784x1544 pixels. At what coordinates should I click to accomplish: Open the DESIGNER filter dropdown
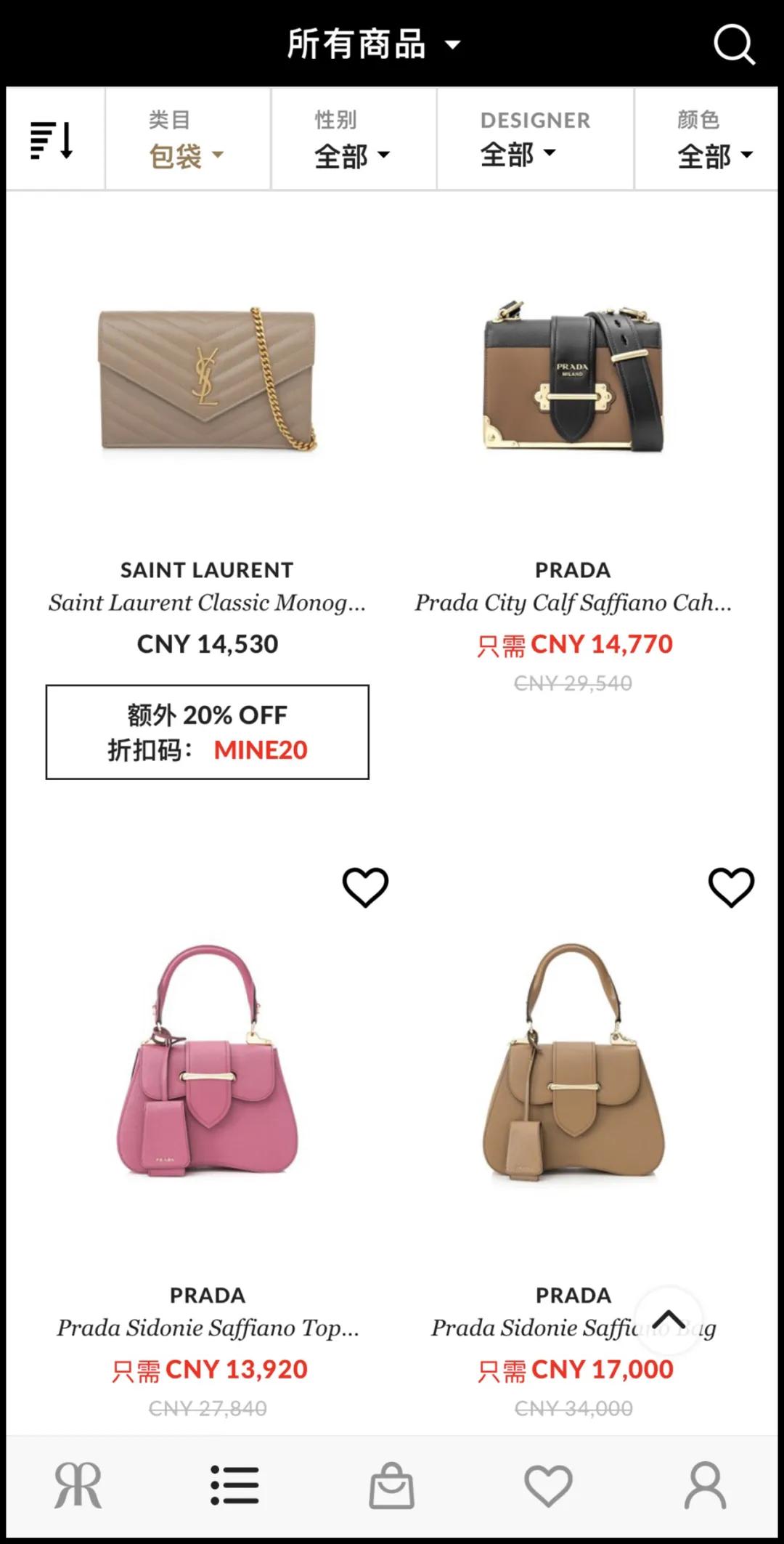tap(535, 139)
